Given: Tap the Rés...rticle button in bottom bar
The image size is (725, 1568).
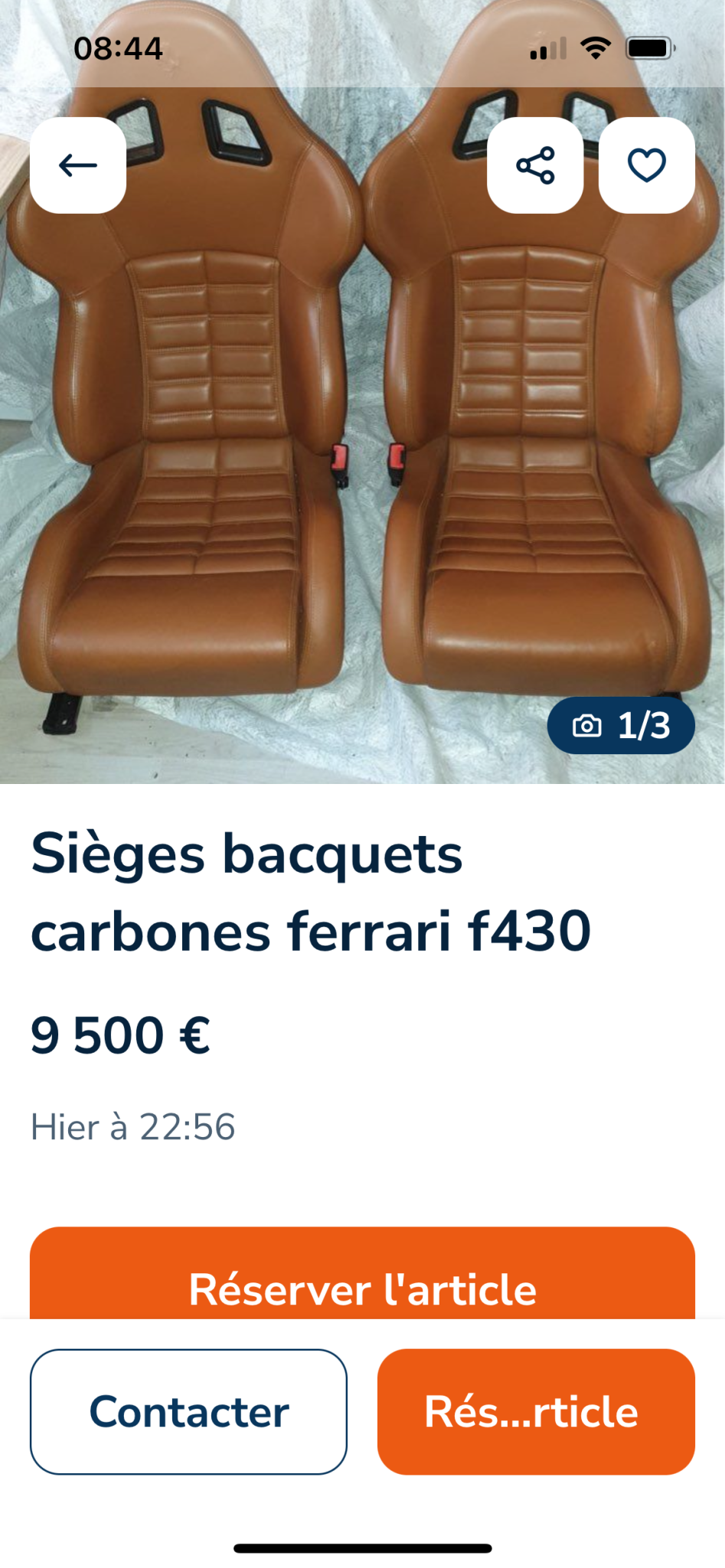Looking at the screenshot, I should tap(536, 1412).
